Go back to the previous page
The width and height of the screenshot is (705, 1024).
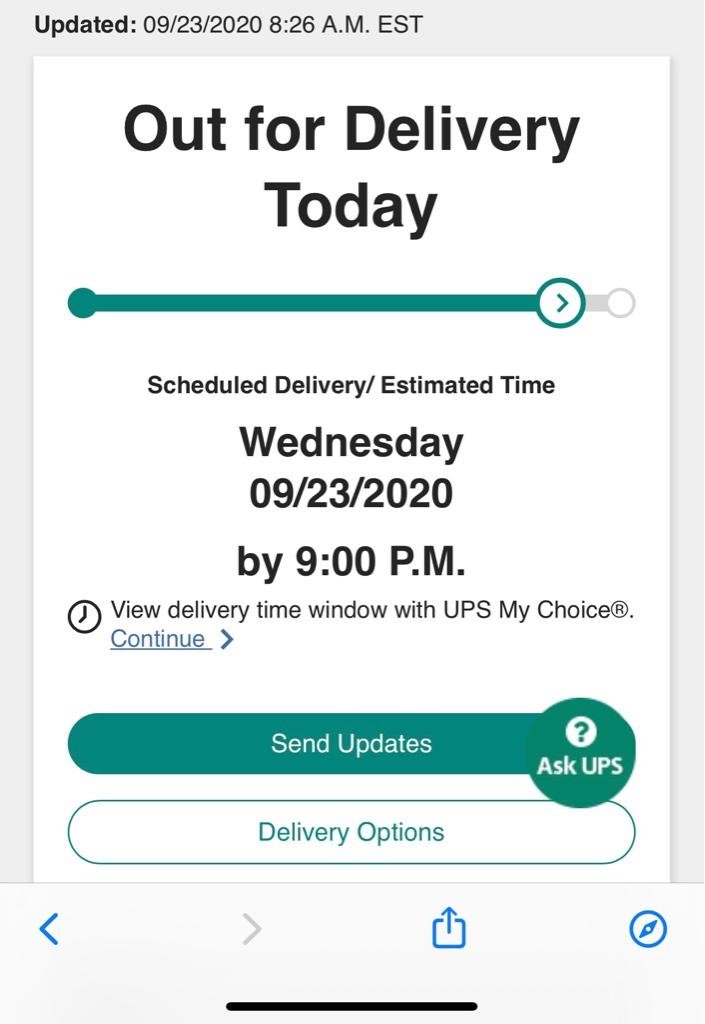pyautogui.click(x=49, y=930)
